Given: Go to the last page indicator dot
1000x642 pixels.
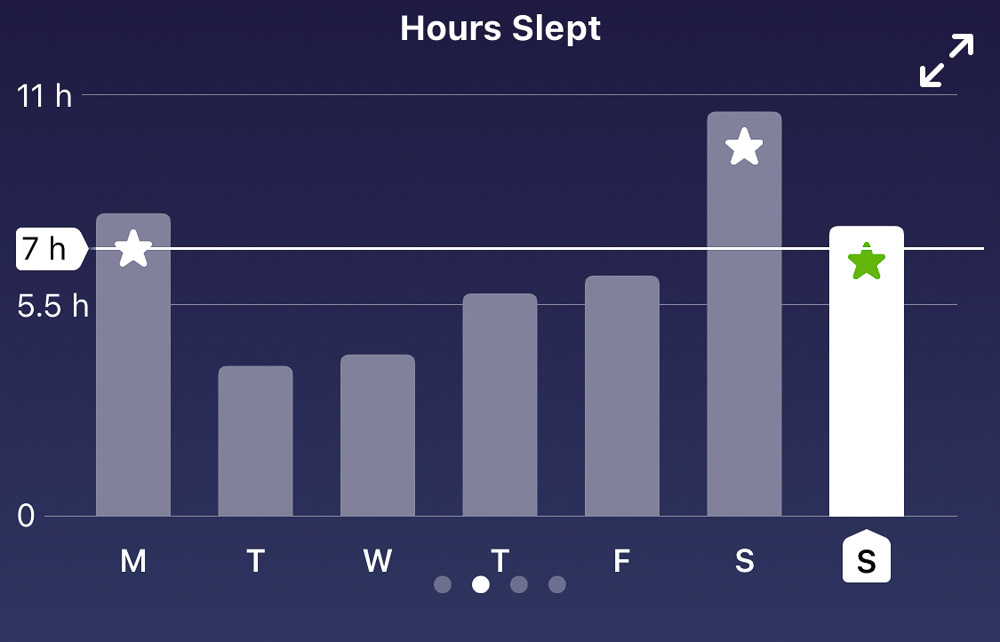Looking at the screenshot, I should tap(557, 584).
